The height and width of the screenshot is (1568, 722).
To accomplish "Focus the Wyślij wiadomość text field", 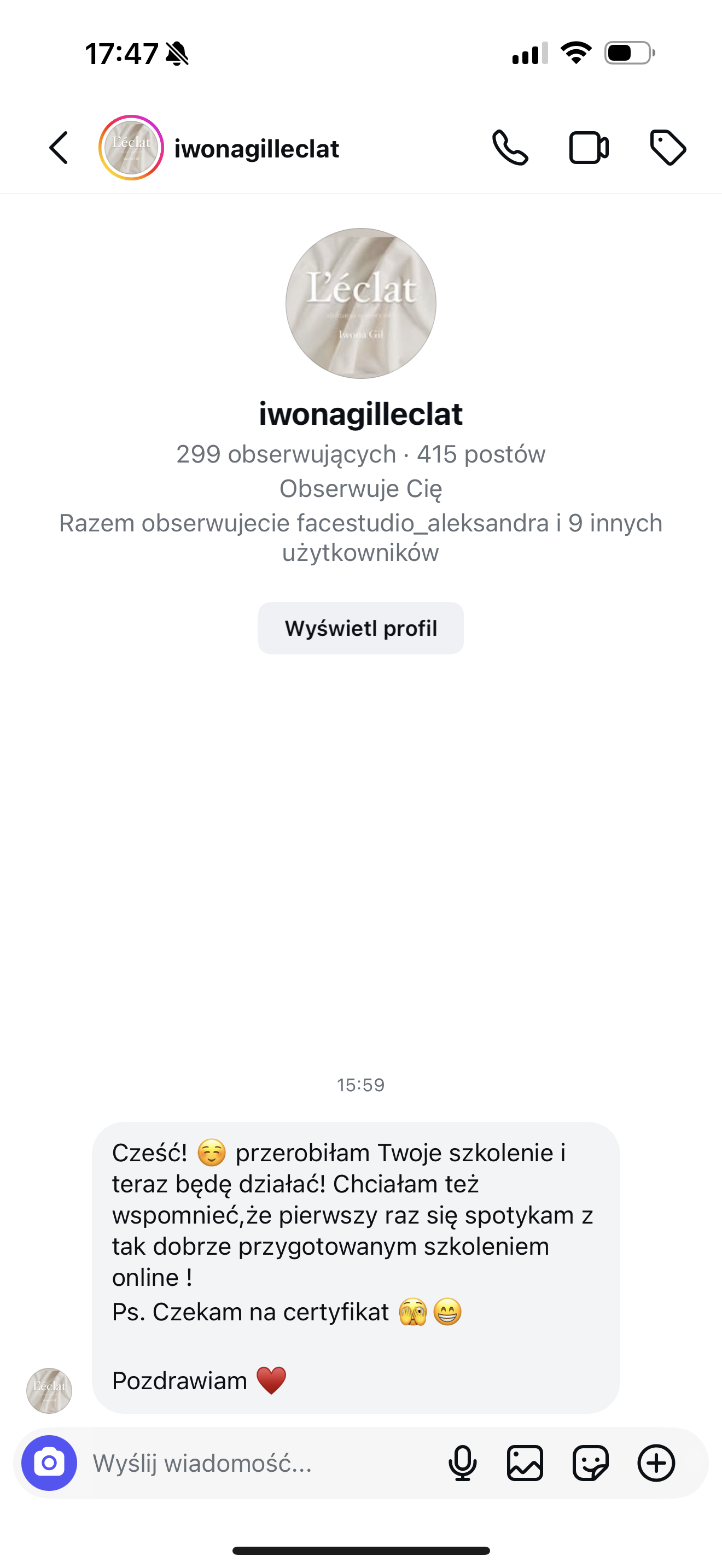I will (262, 1462).
